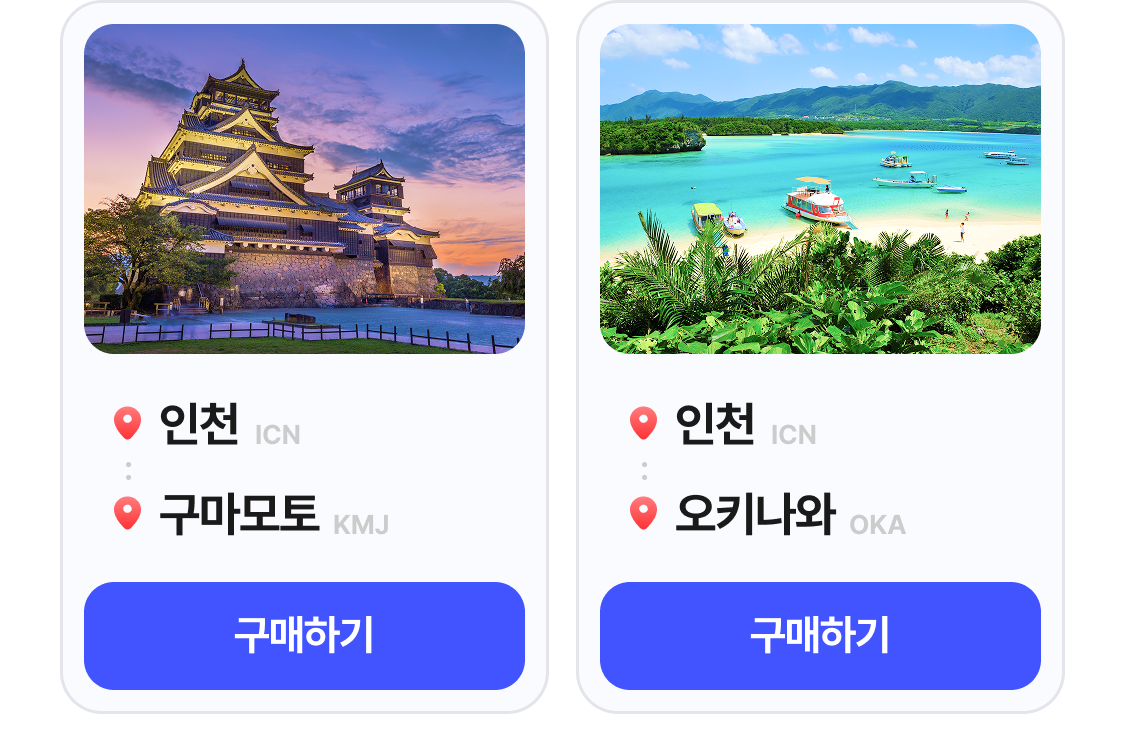This screenshot has width=1125, height=750.
Task: Tap 구매하기 for the 인천–구마모토 route
Action: point(304,636)
